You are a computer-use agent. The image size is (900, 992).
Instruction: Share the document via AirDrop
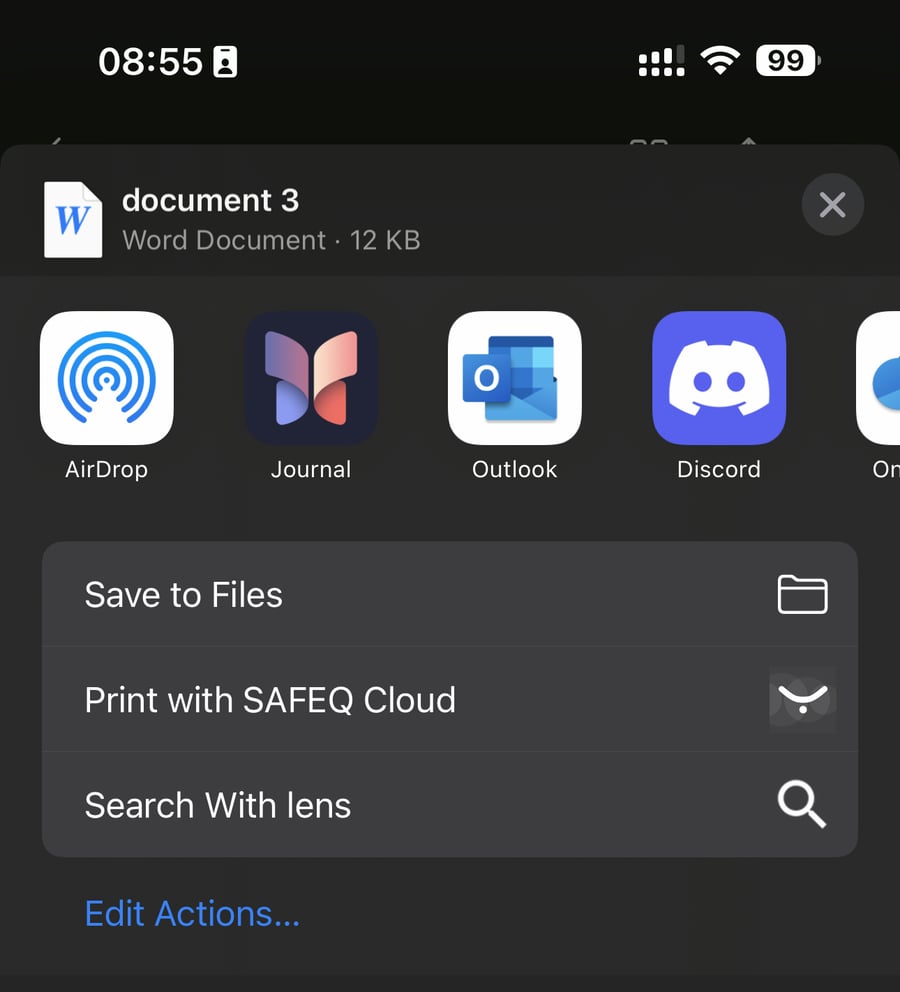tap(107, 378)
